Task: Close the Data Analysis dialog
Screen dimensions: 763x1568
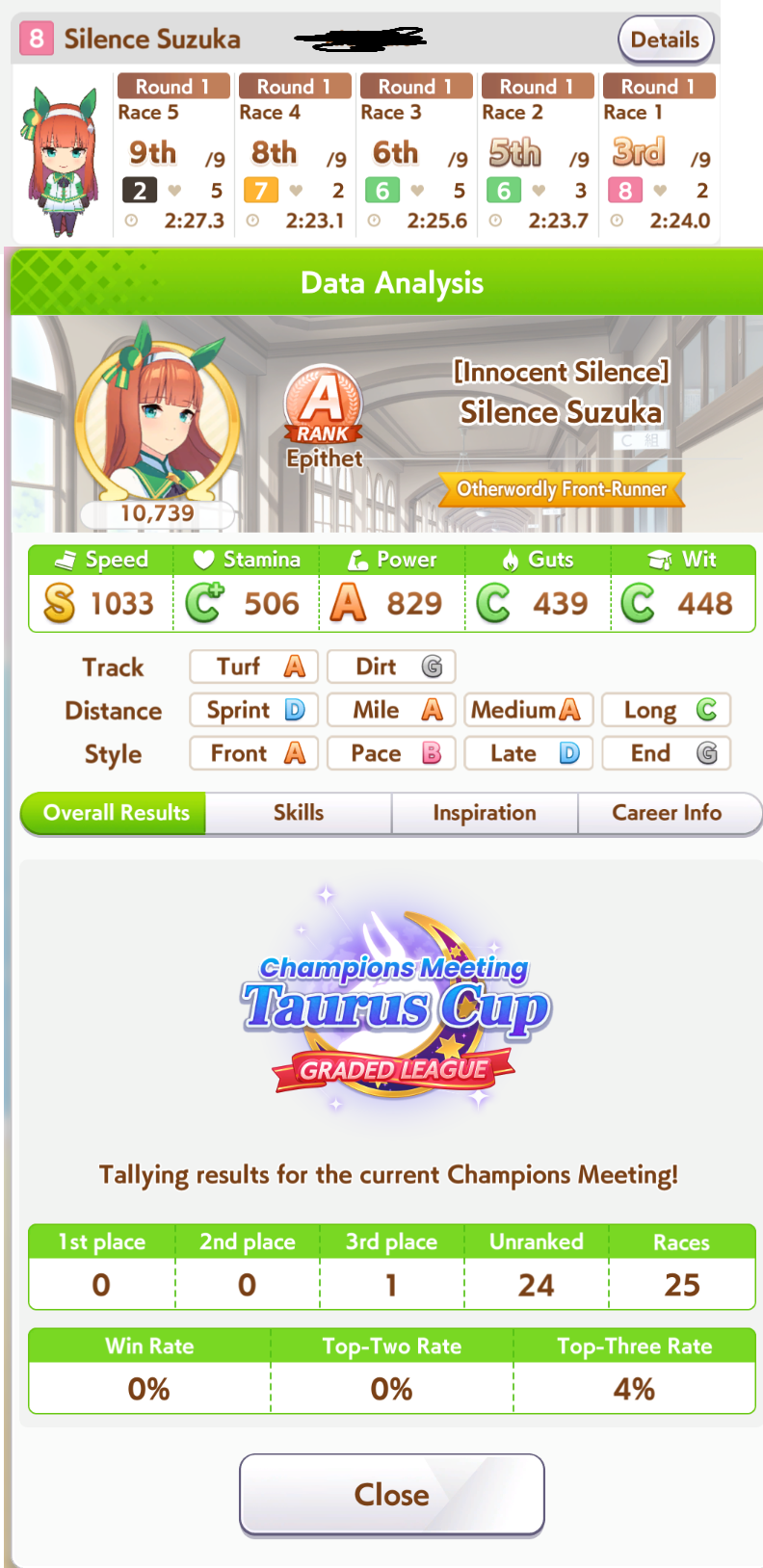Action: (392, 1495)
